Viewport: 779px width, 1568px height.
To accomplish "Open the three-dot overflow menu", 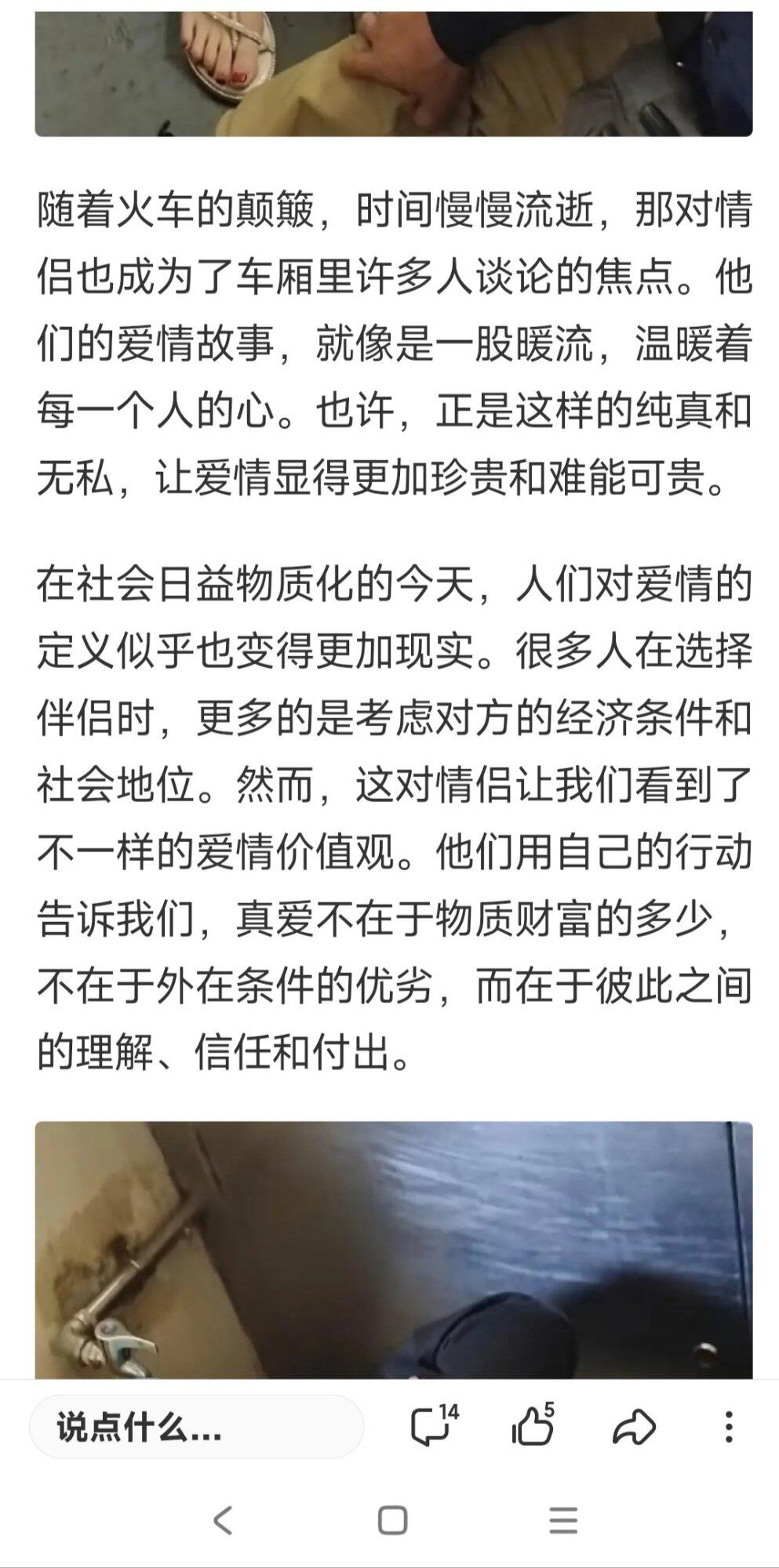I will pos(729,1426).
